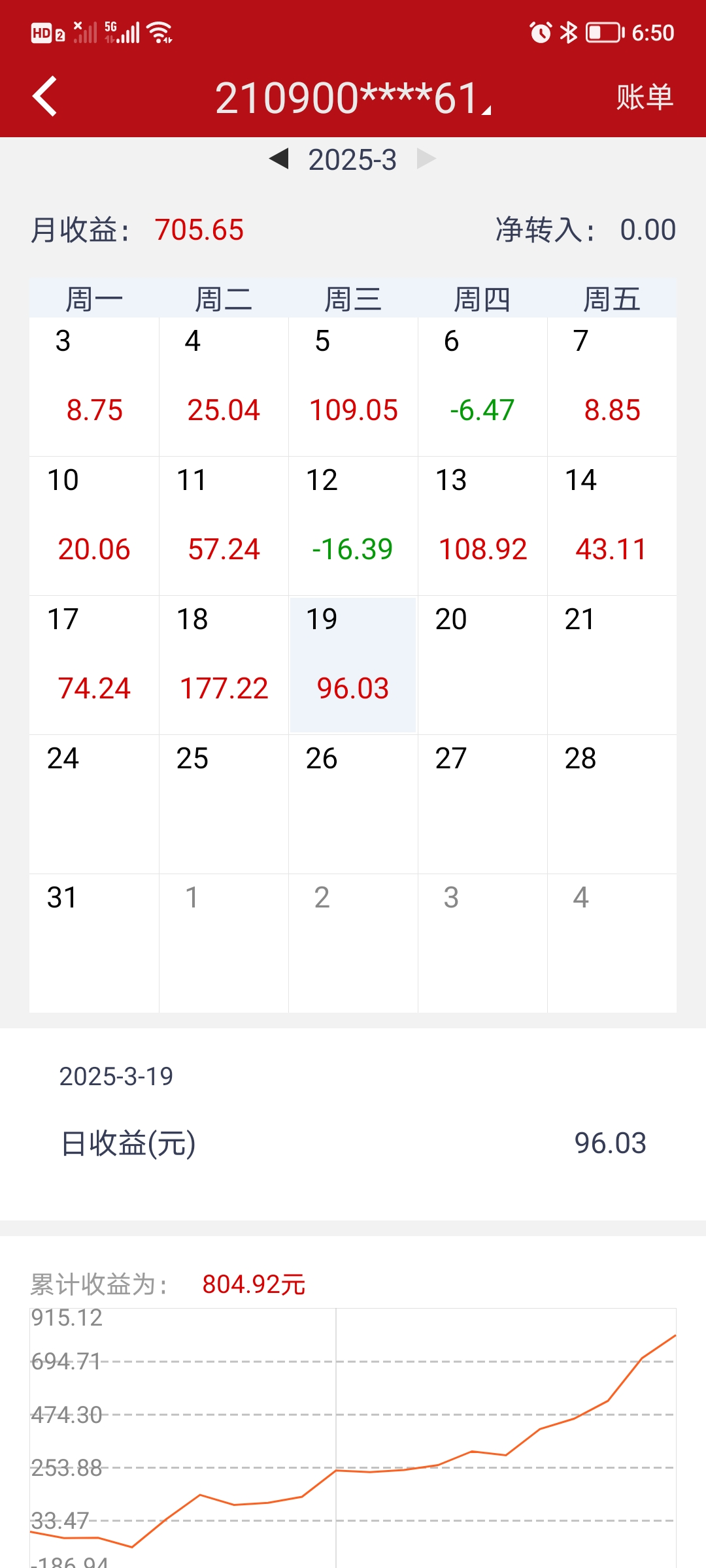The width and height of the screenshot is (706, 1568).
Task: Select March 14 showing 43.11
Action: pos(612,526)
